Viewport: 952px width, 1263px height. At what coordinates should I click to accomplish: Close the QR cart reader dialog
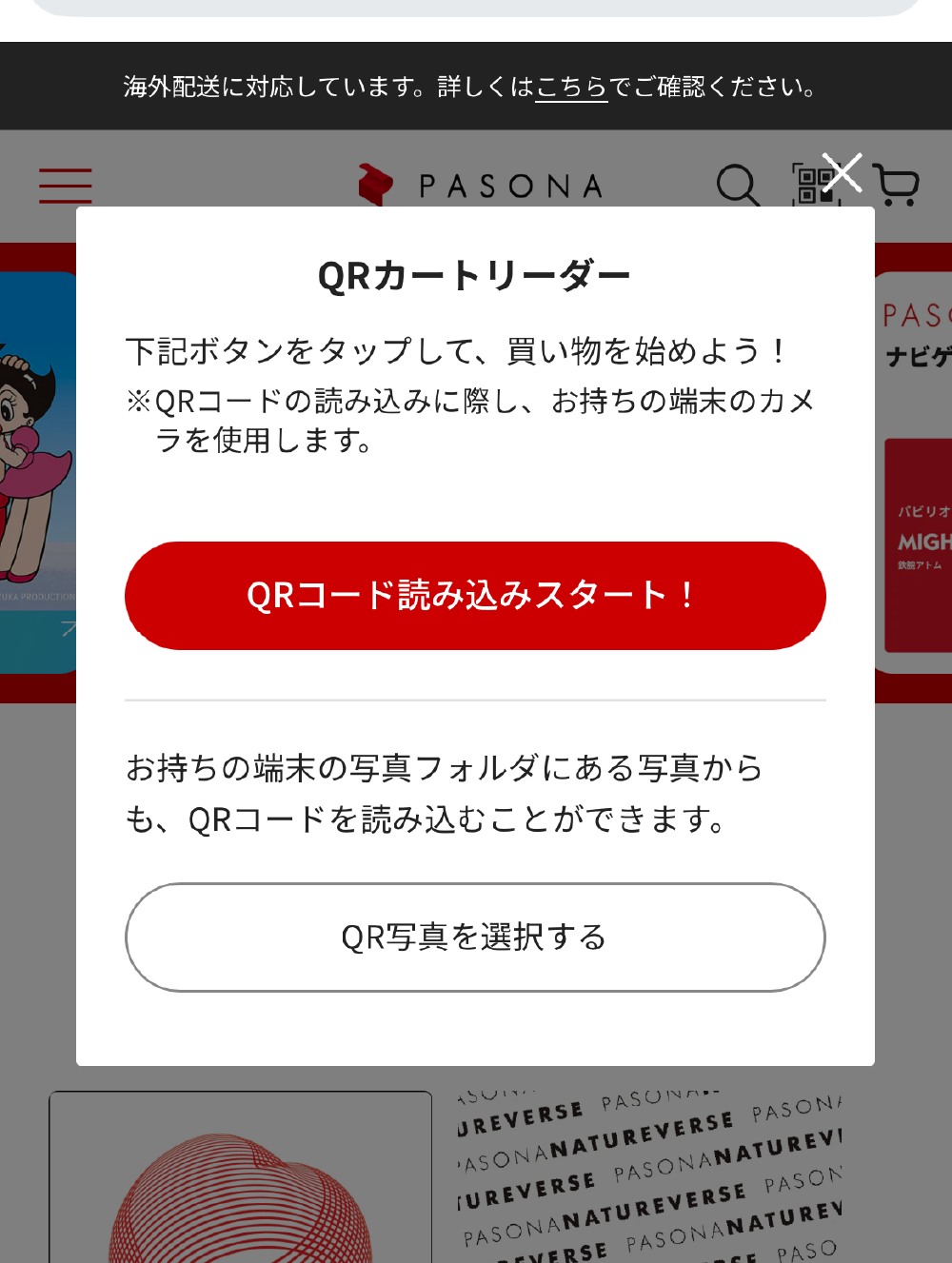(842, 173)
